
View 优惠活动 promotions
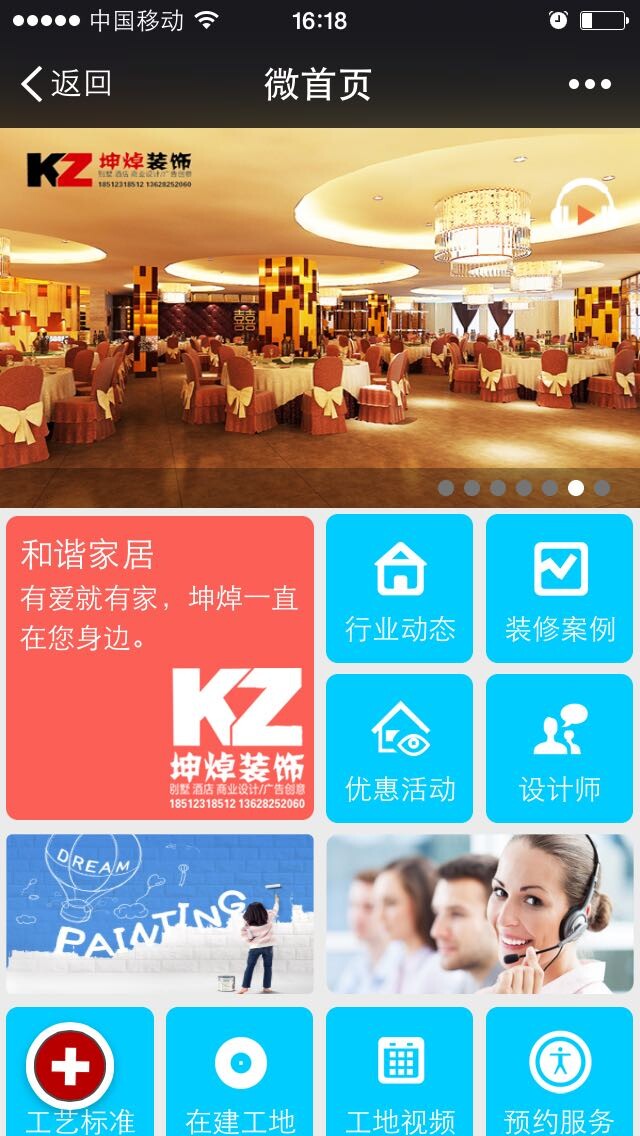click(x=400, y=748)
